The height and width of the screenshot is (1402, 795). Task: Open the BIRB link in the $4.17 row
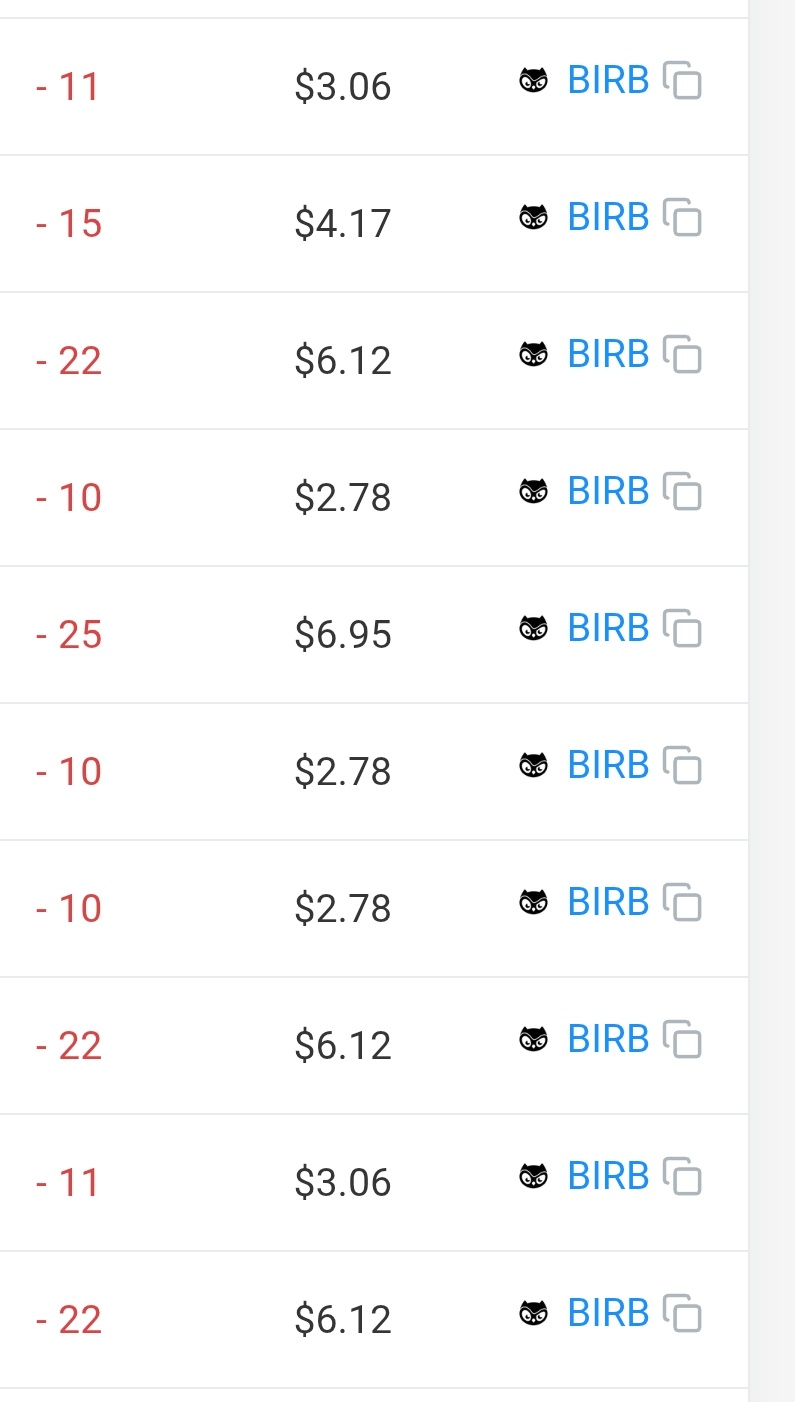(x=608, y=217)
